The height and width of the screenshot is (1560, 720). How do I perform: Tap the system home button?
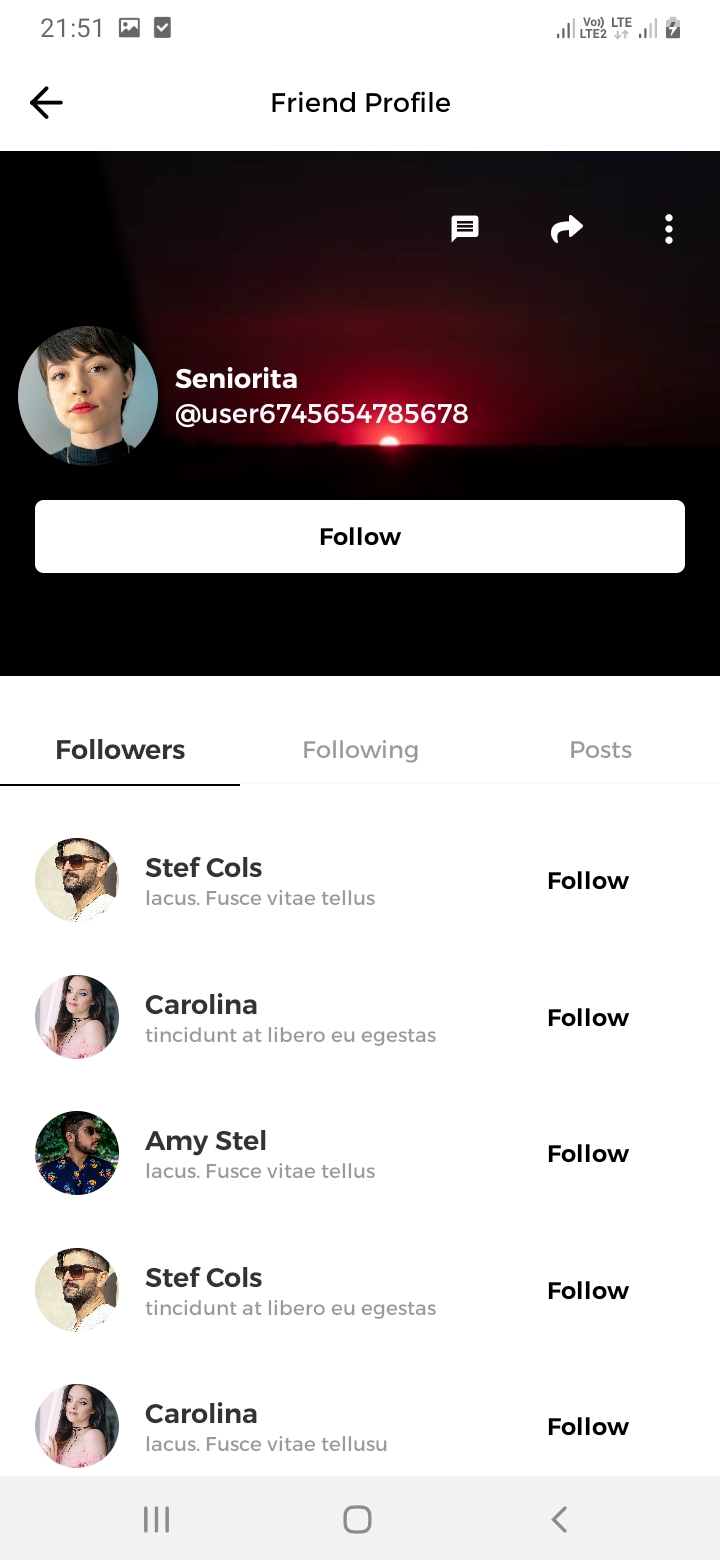click(x=357, y=1520)
